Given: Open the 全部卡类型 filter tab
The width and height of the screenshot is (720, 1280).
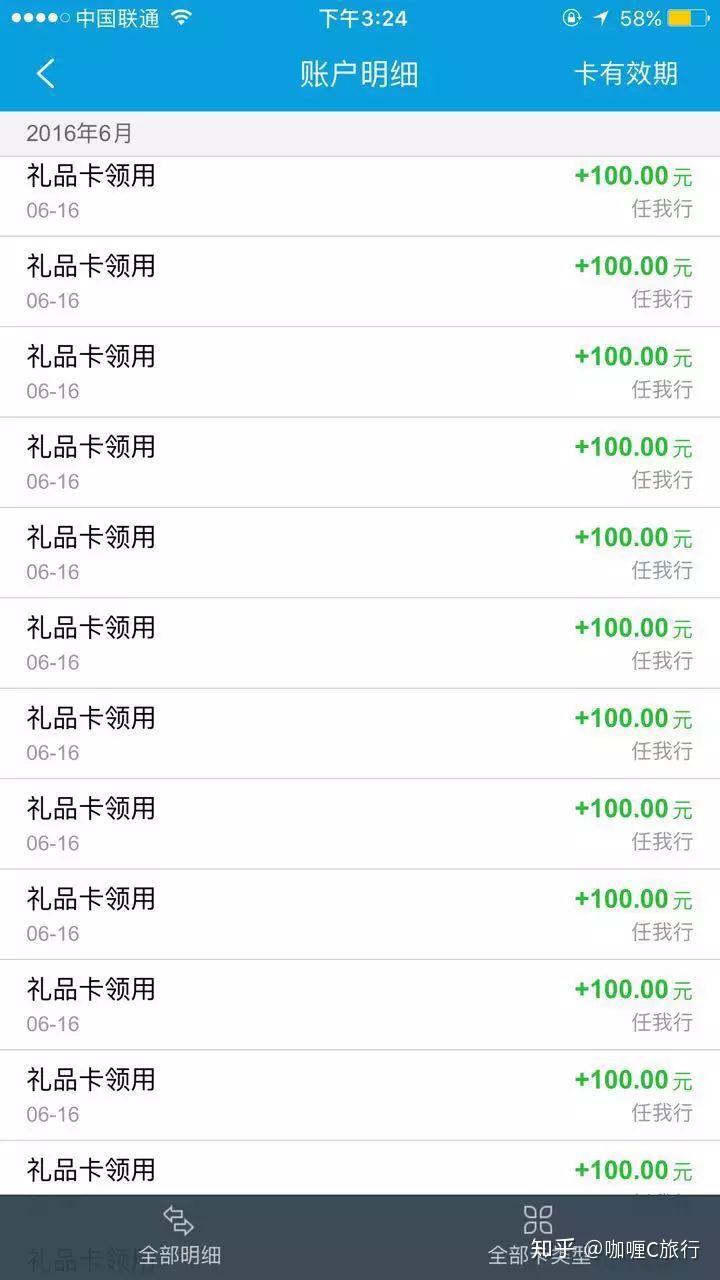Looking at the screenshot, I should click(x=537, y=1252).
